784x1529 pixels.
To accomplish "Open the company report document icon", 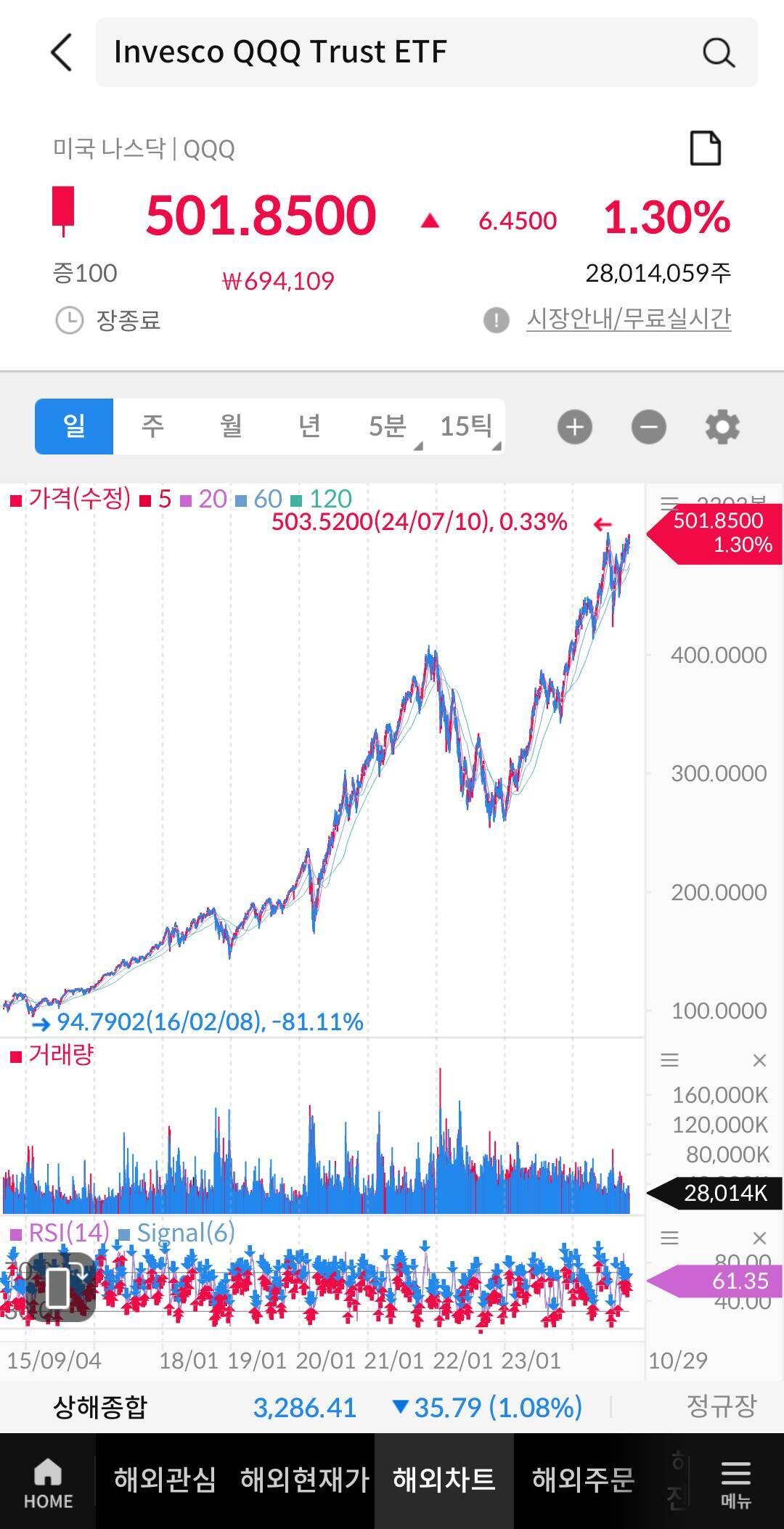I will point(706,147).
